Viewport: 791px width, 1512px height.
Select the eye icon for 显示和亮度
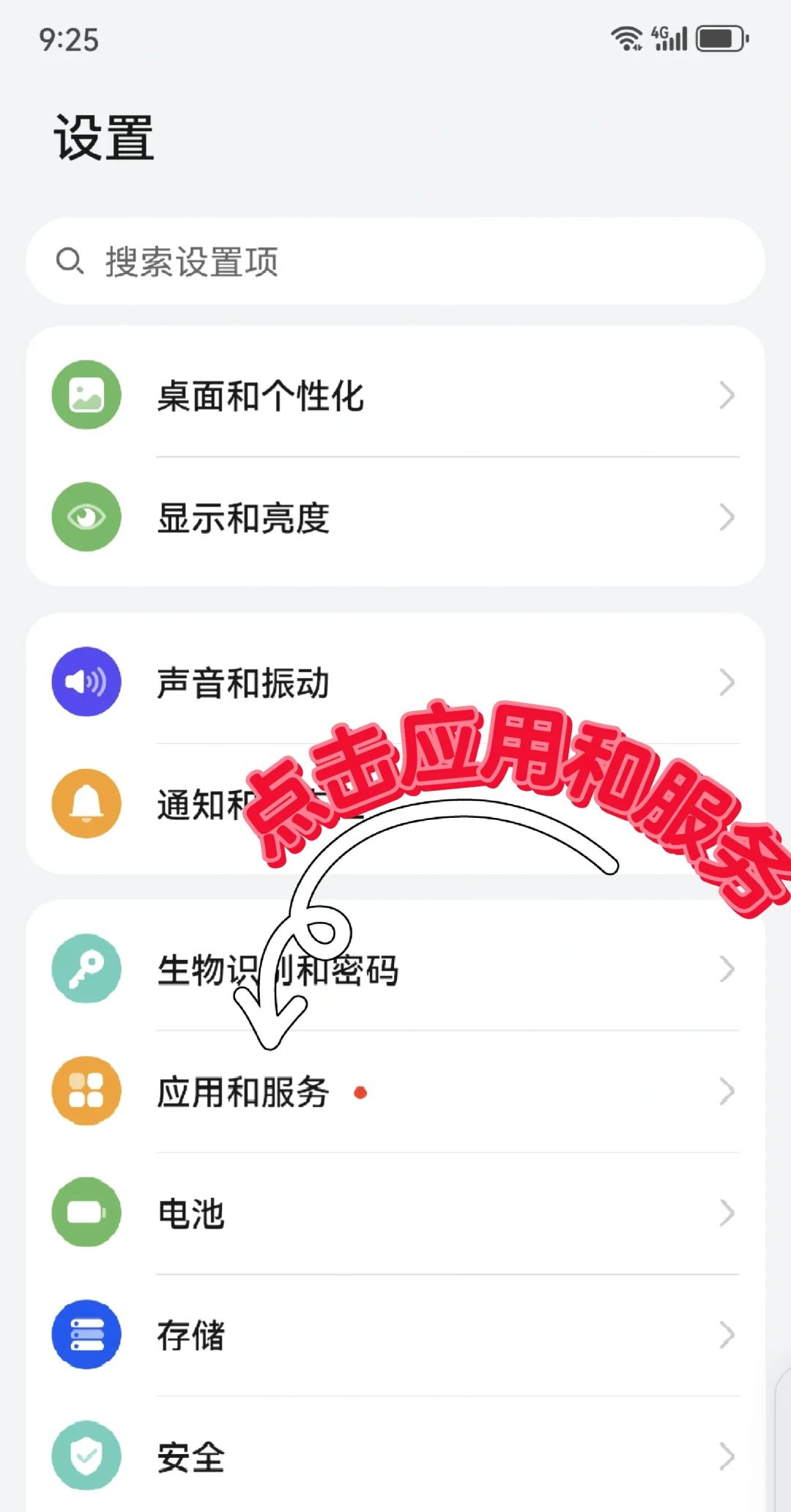(x=86, y=517)
